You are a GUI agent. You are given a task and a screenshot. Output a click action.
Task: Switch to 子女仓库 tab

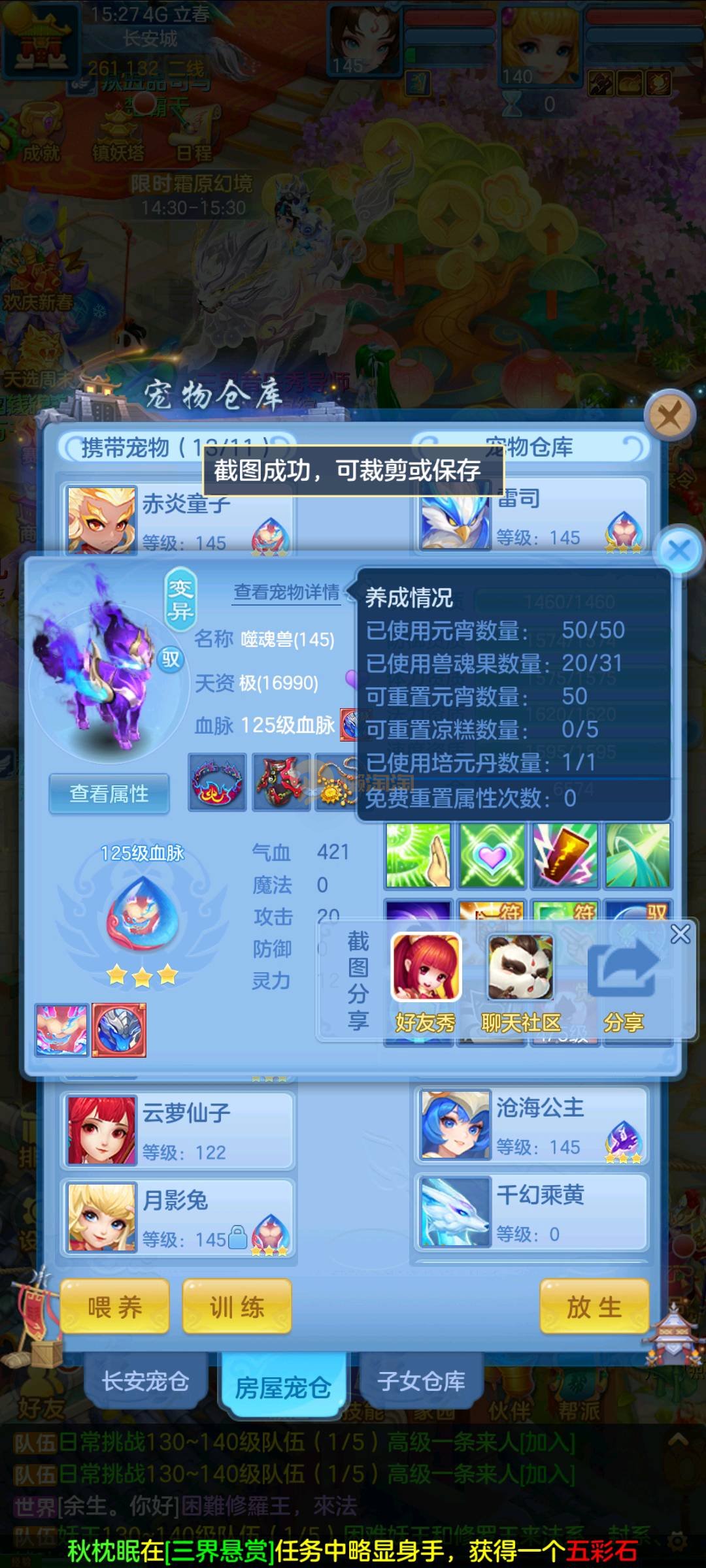422,1380
